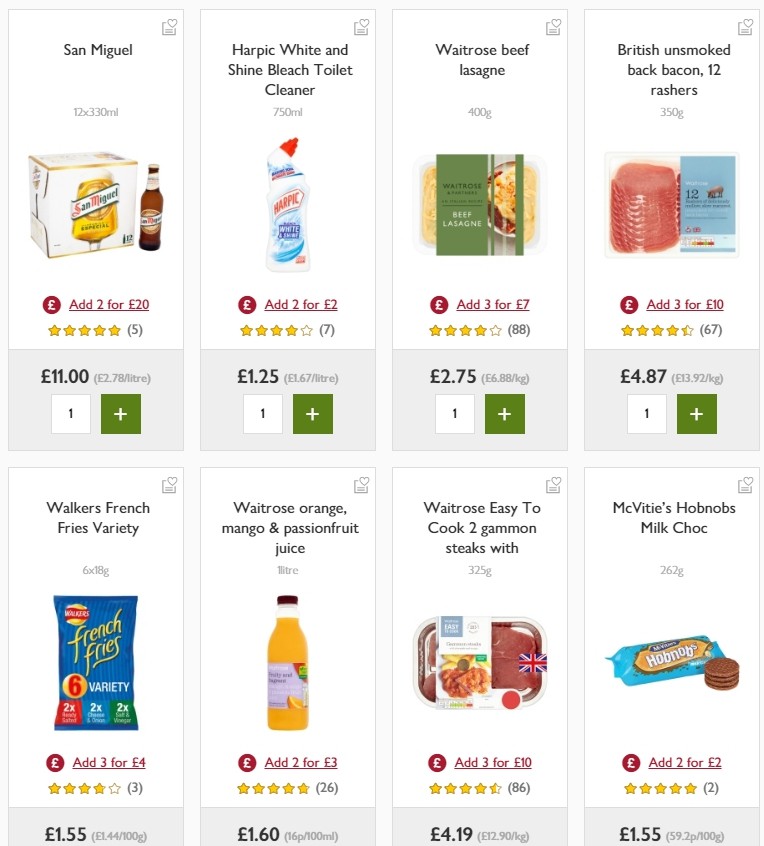Click the pound badge on Walkers French Fries
This screenshot has width=764, height=846.
[x=53, y=762]
